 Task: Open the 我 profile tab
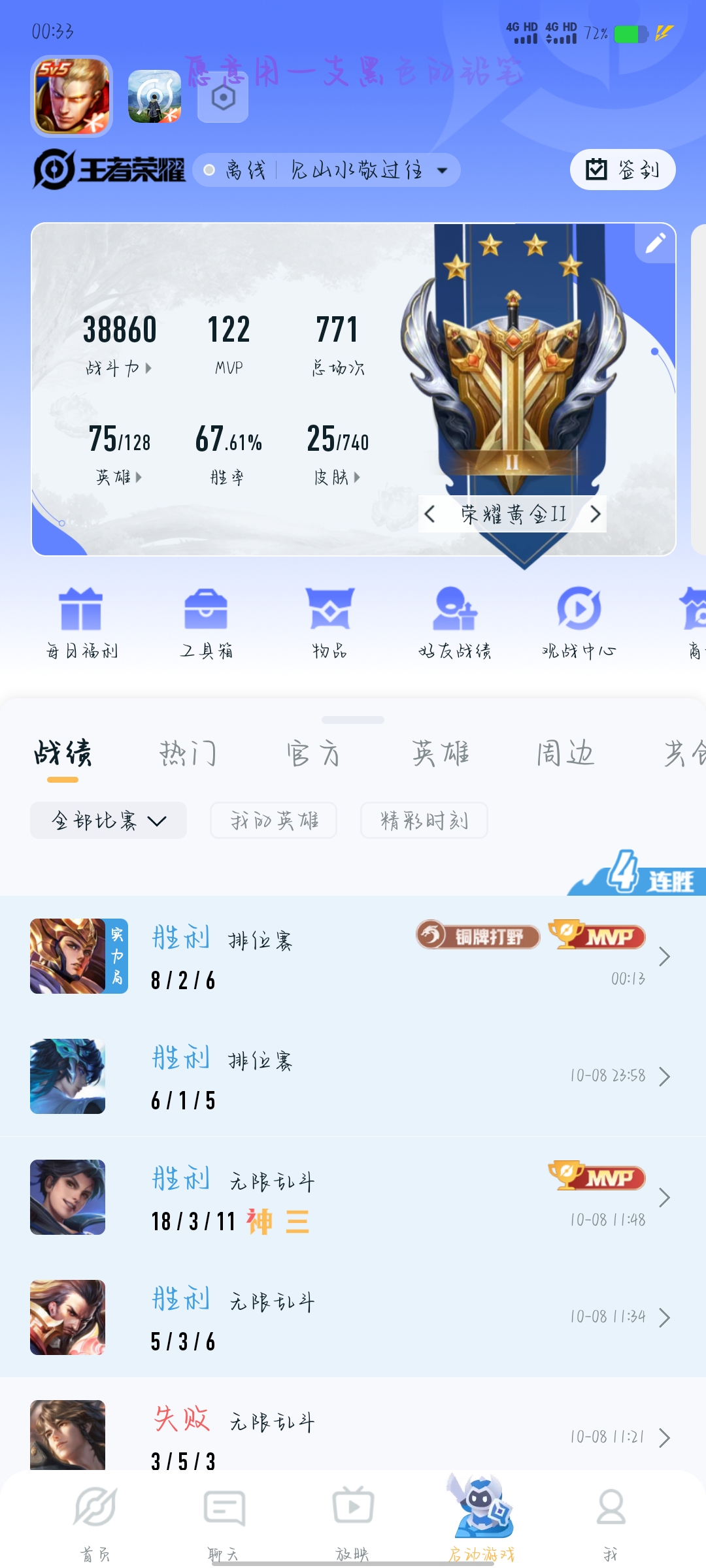(x=611, y=1524)
